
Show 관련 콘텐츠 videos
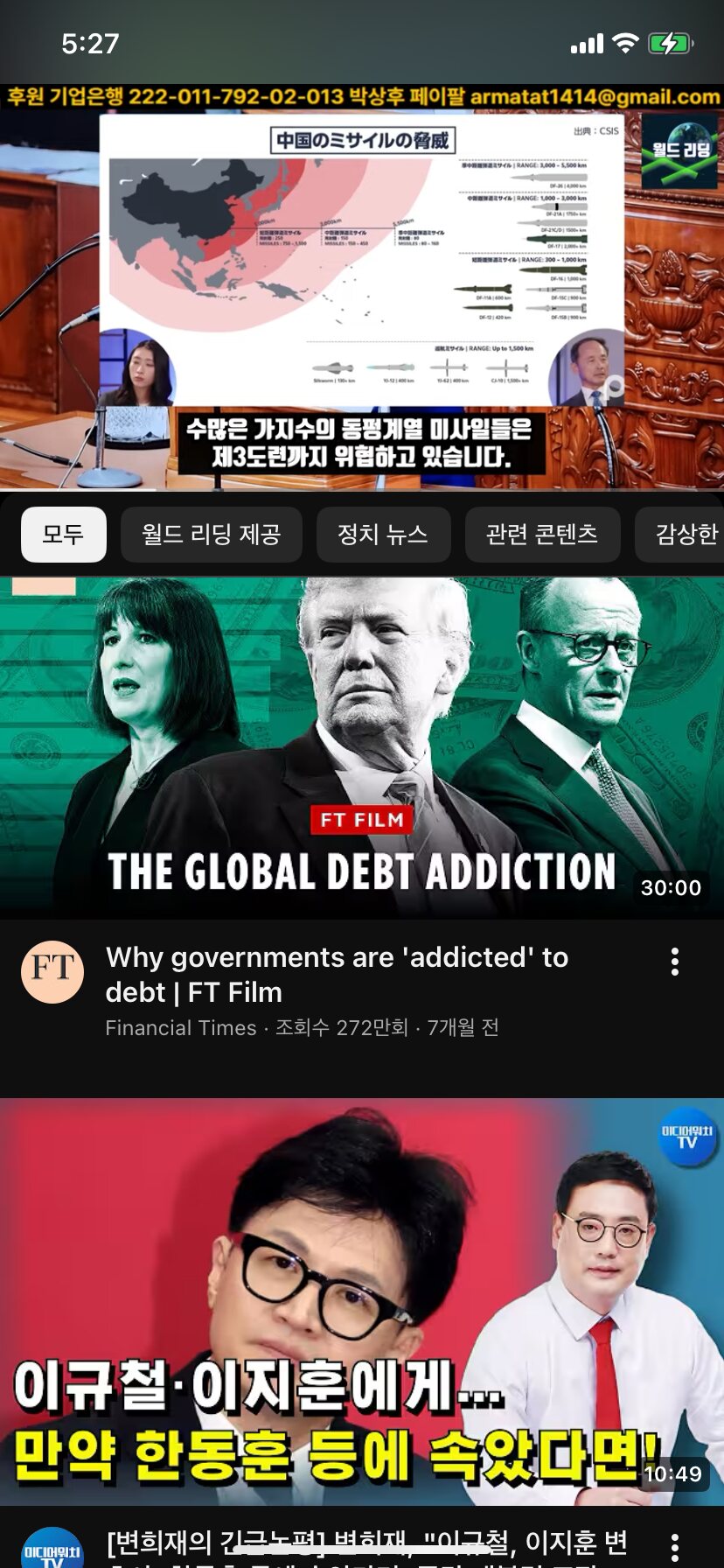[541, 534]
